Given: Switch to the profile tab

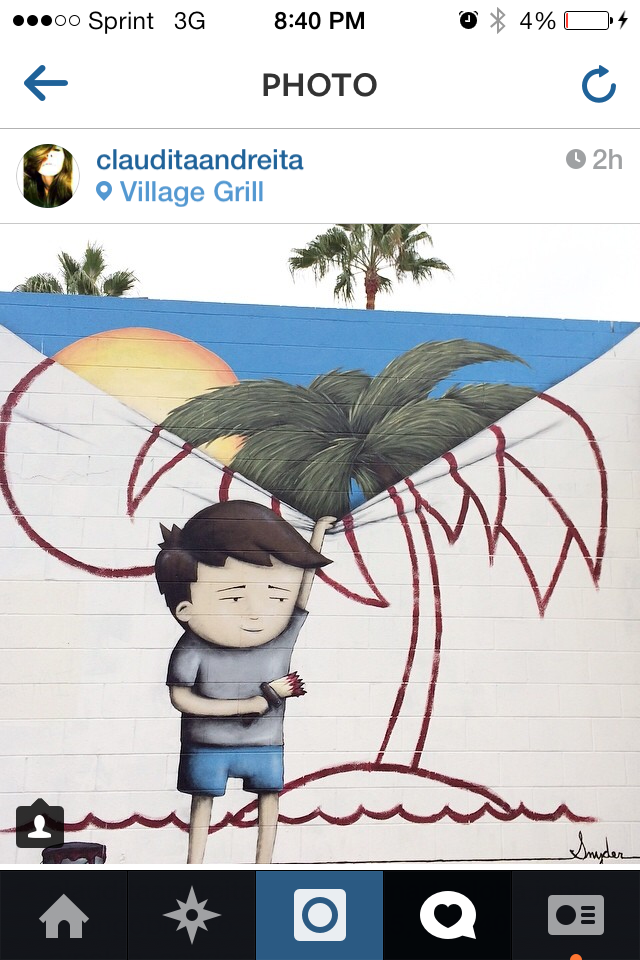Looking at the screenshot, I should pyautogui.click(x=576, y=916).
